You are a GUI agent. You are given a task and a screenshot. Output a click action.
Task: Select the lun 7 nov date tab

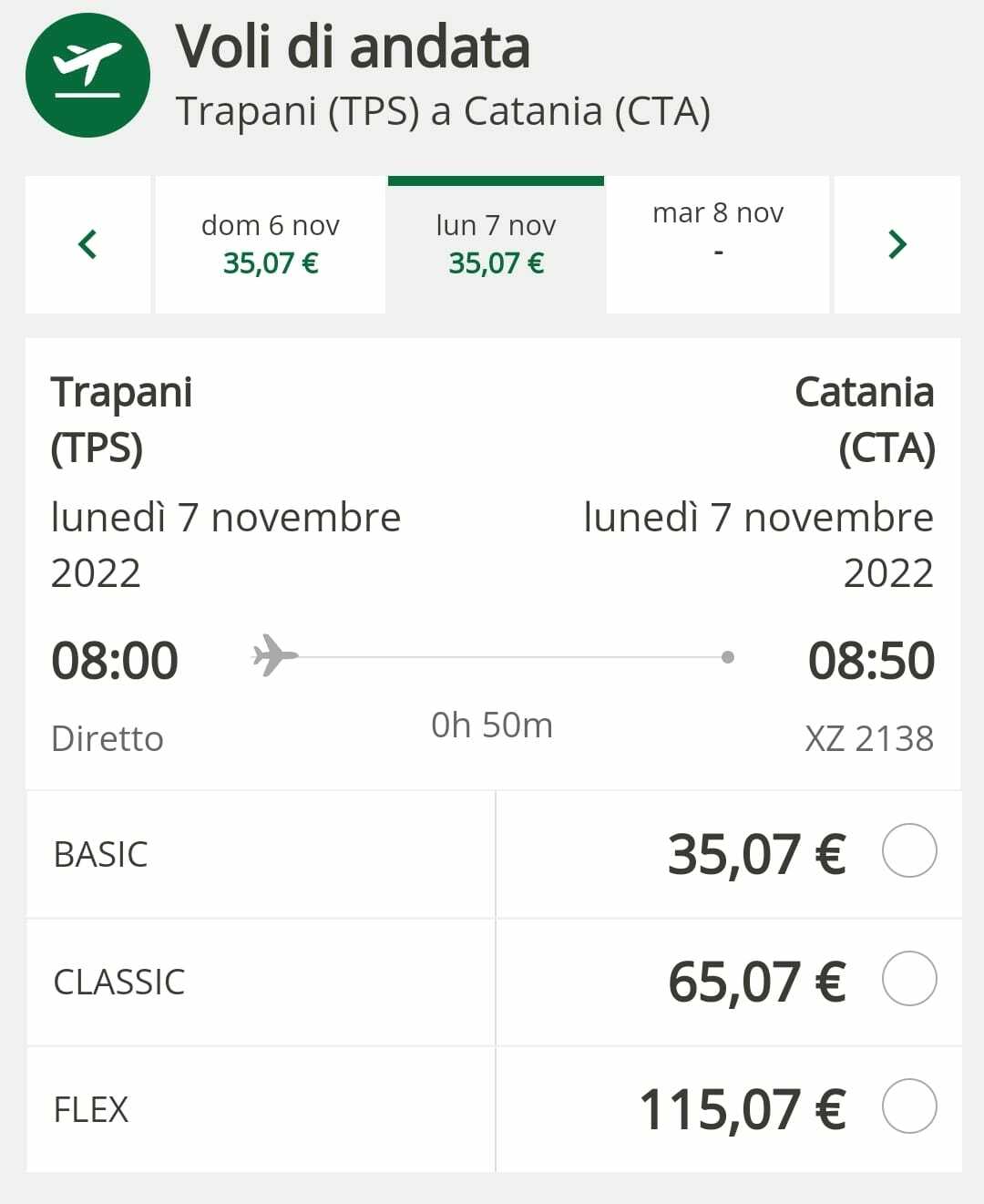(496, 244)
